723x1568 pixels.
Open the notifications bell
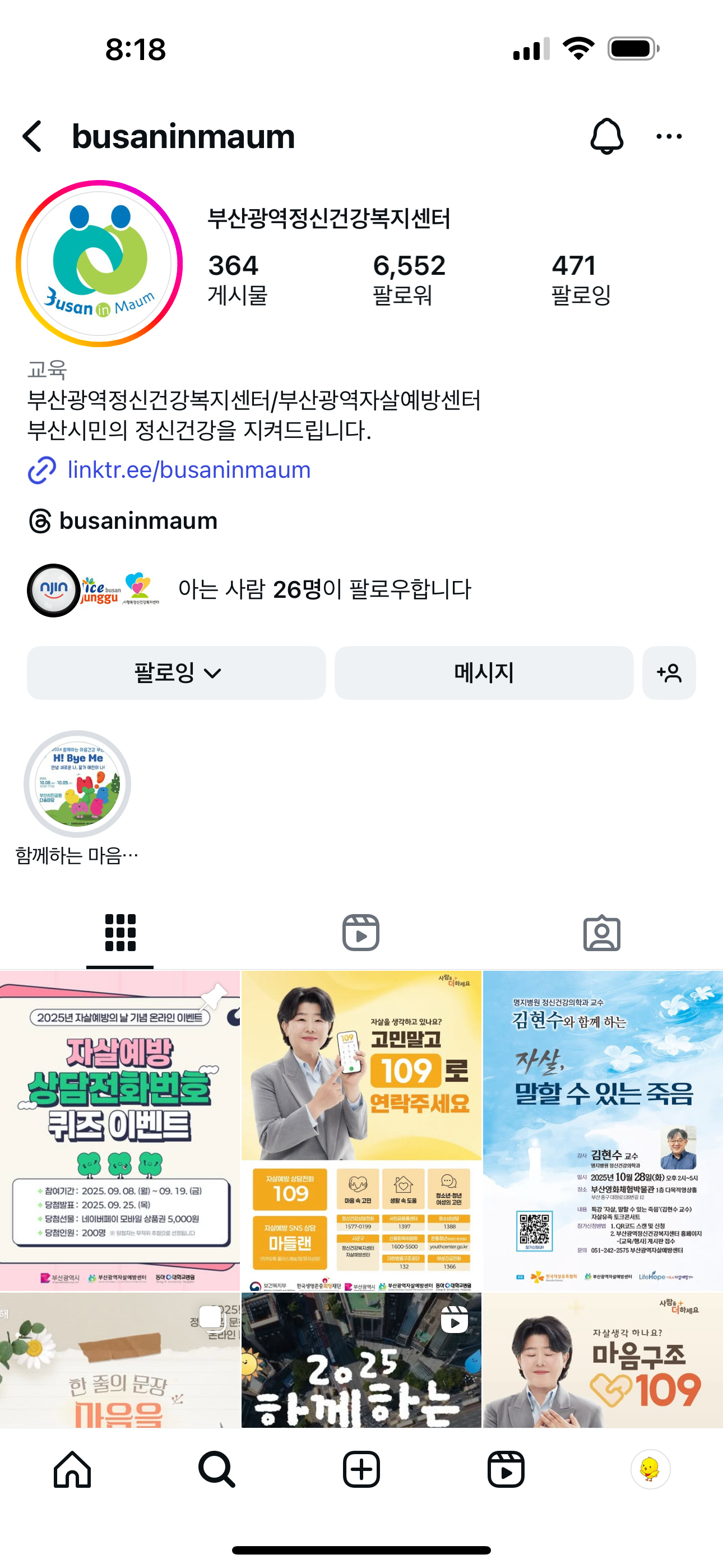click(606, 136)
